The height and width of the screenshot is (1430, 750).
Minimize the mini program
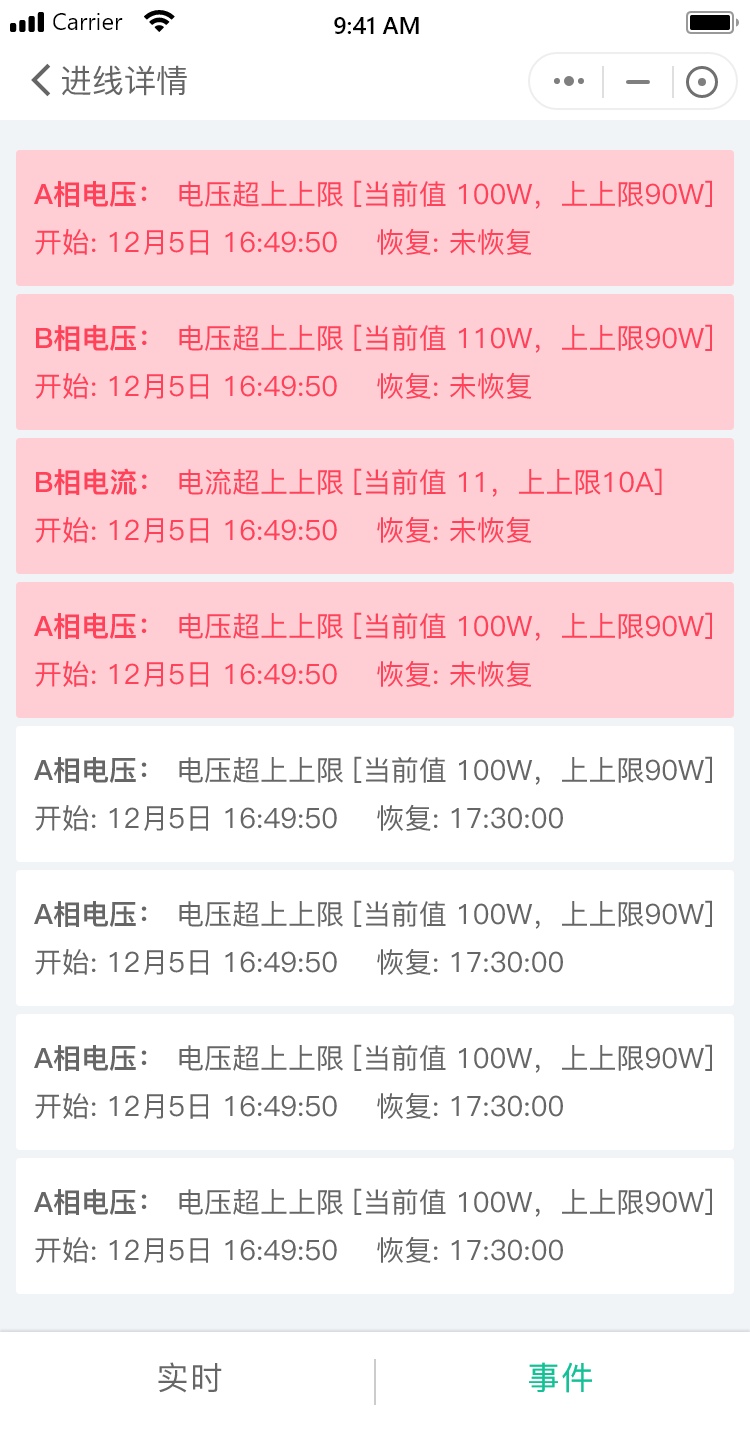[x=638, y=81]
